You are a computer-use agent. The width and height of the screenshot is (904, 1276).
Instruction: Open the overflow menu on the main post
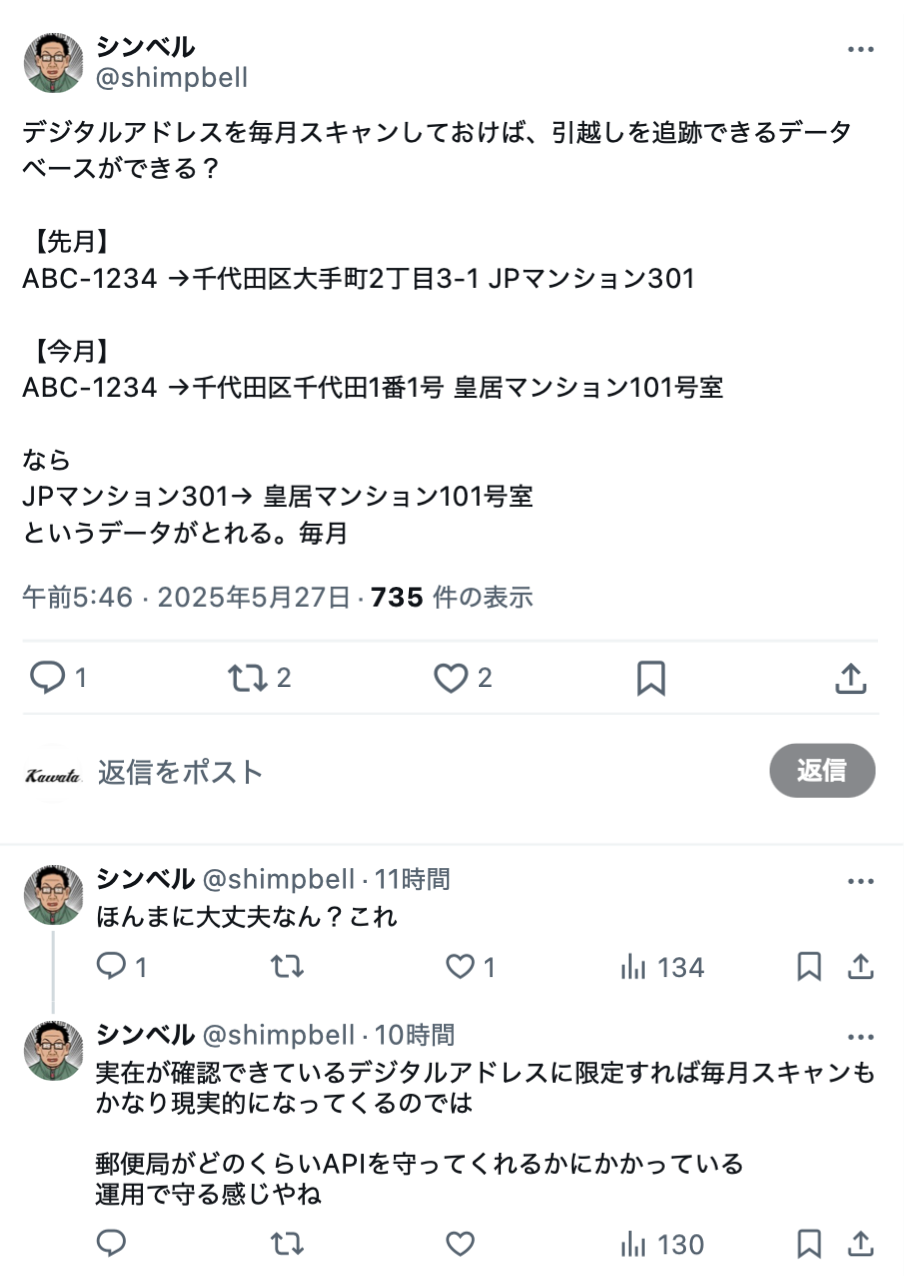pyautogui.click(x=860, y=50)
